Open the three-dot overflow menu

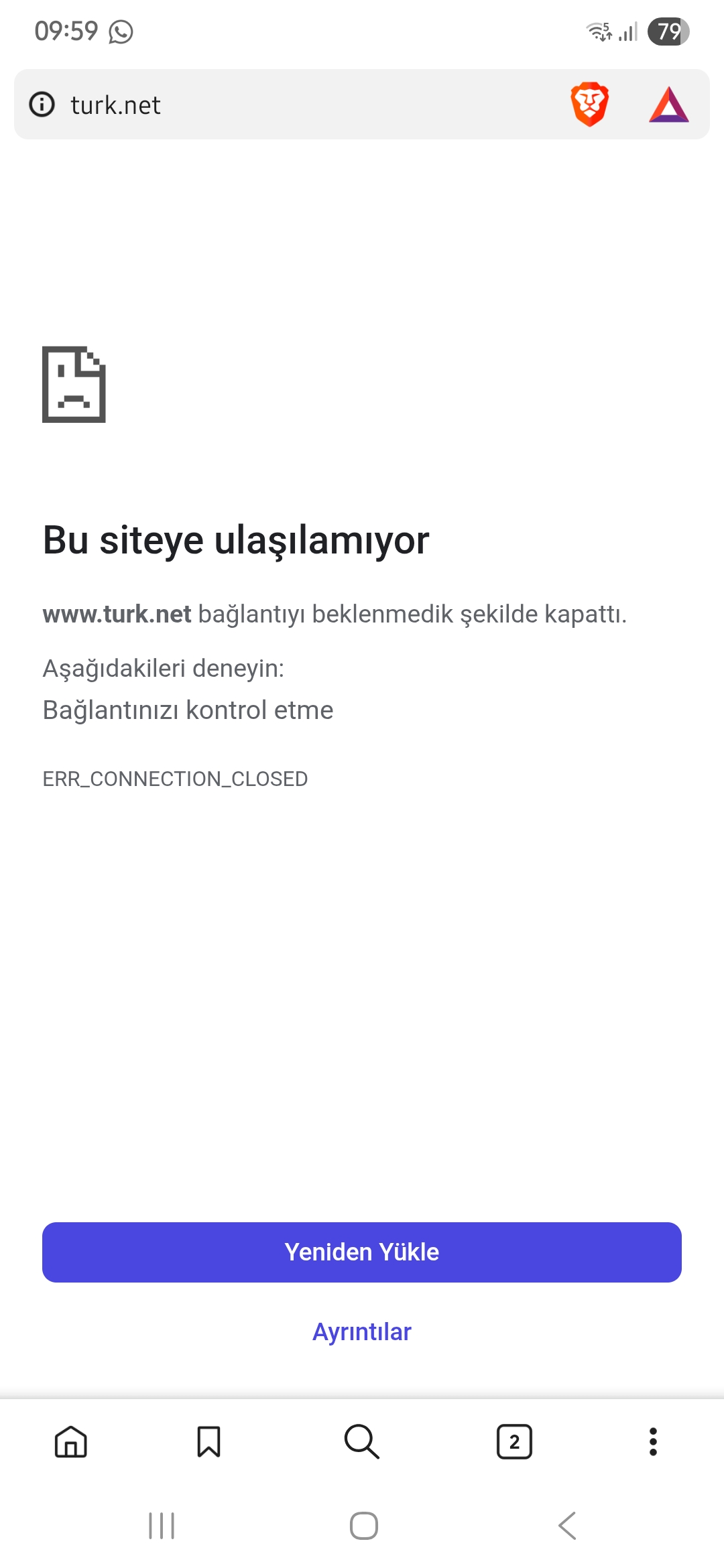(x=653, y=1441)
